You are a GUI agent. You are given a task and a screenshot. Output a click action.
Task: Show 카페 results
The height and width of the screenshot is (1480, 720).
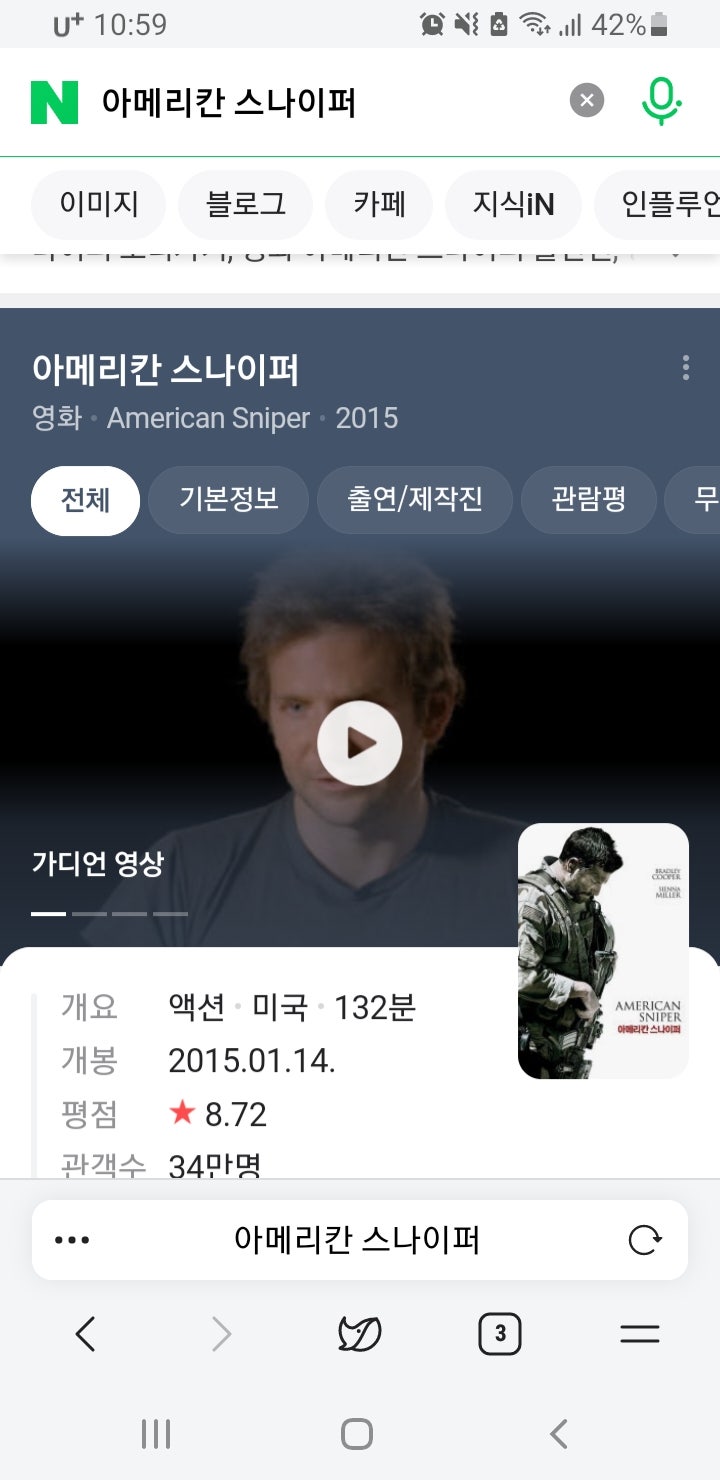379,205
